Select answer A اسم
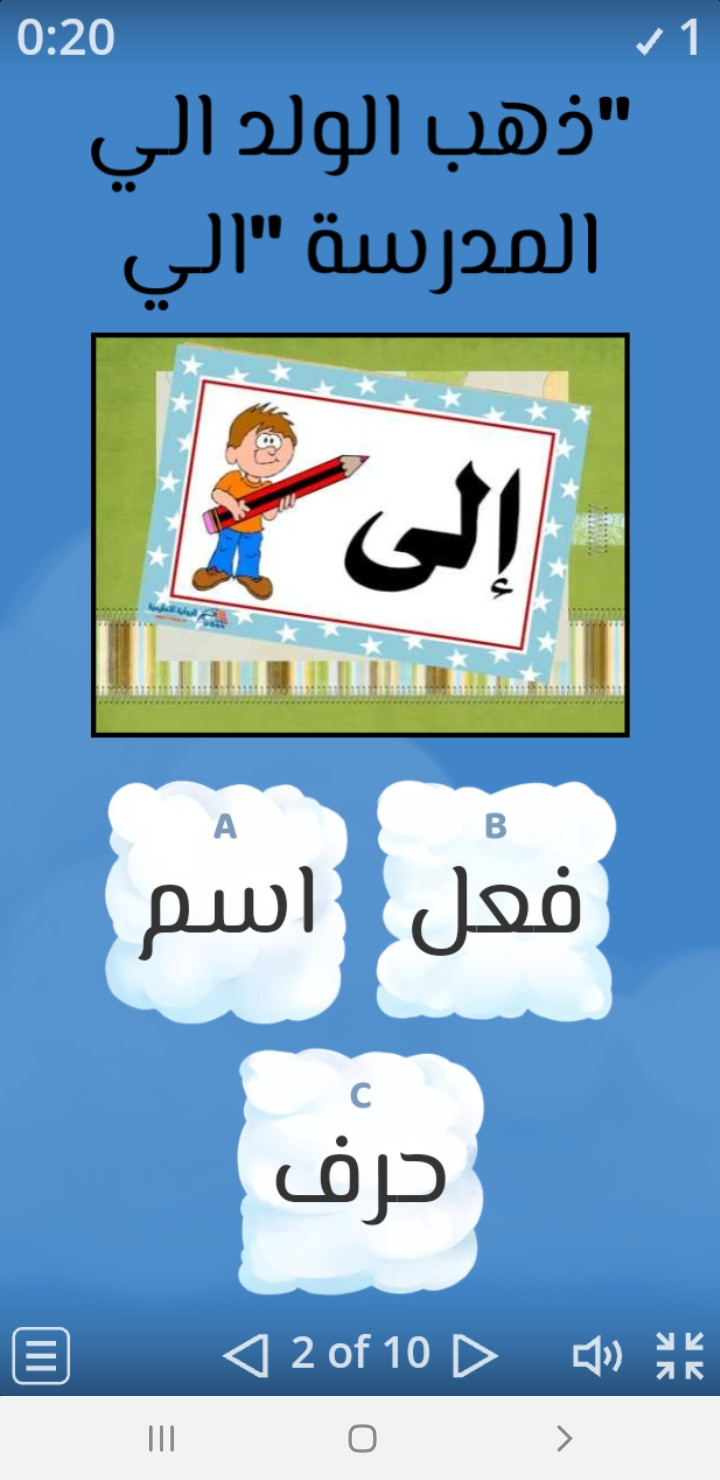 pos(227,901)
